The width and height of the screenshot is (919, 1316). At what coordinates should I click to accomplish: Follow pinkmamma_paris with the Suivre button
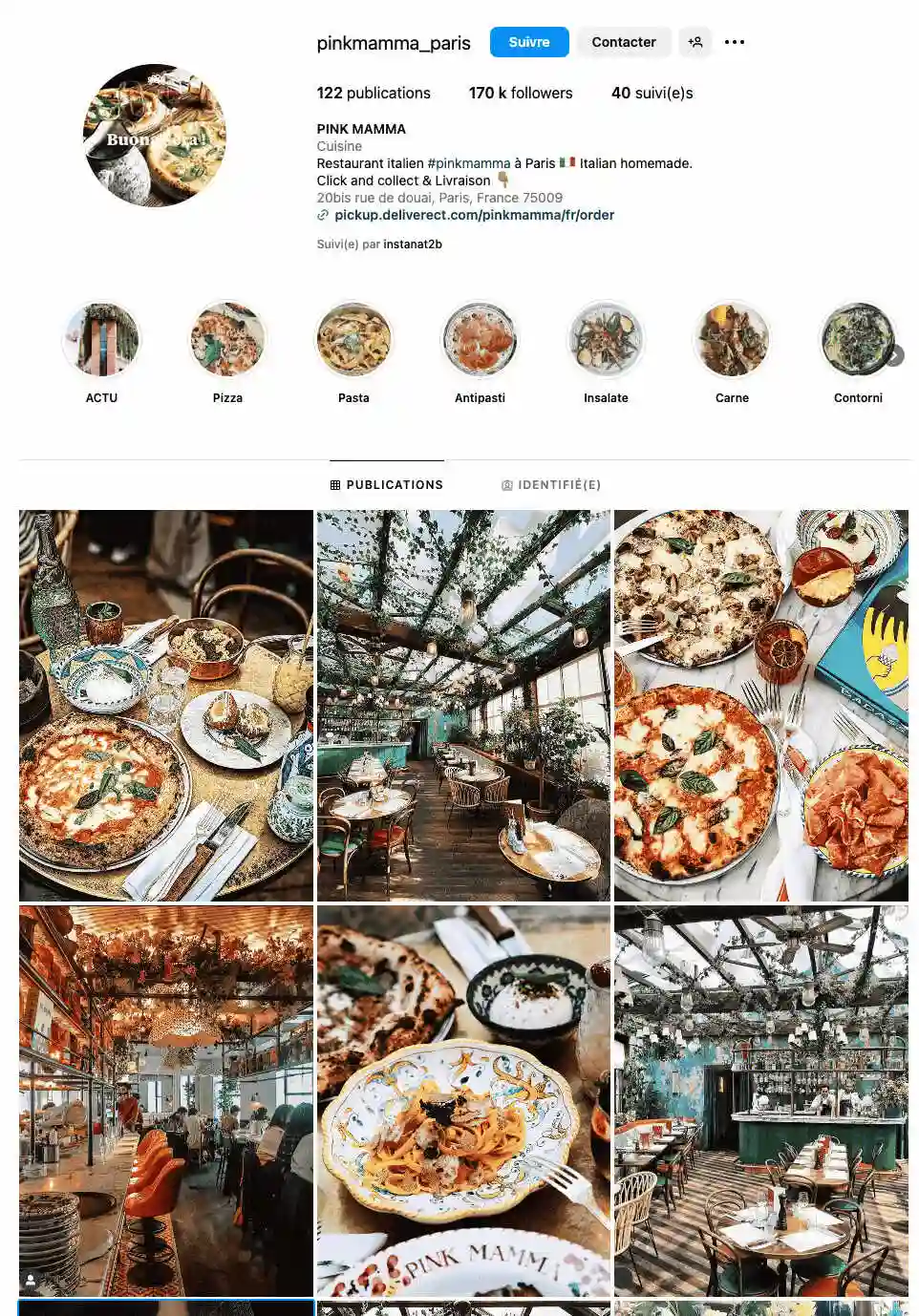528,42
